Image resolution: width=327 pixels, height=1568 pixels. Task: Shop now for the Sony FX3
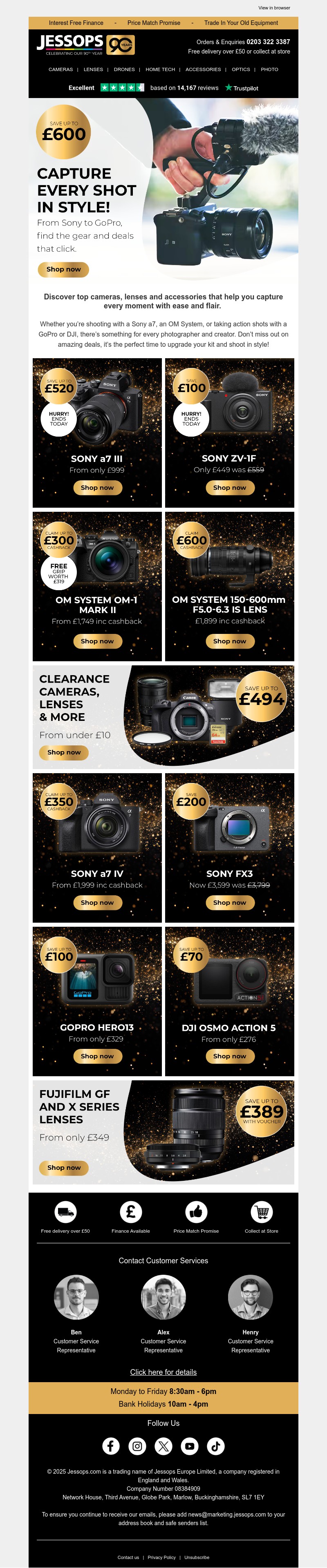230,903
